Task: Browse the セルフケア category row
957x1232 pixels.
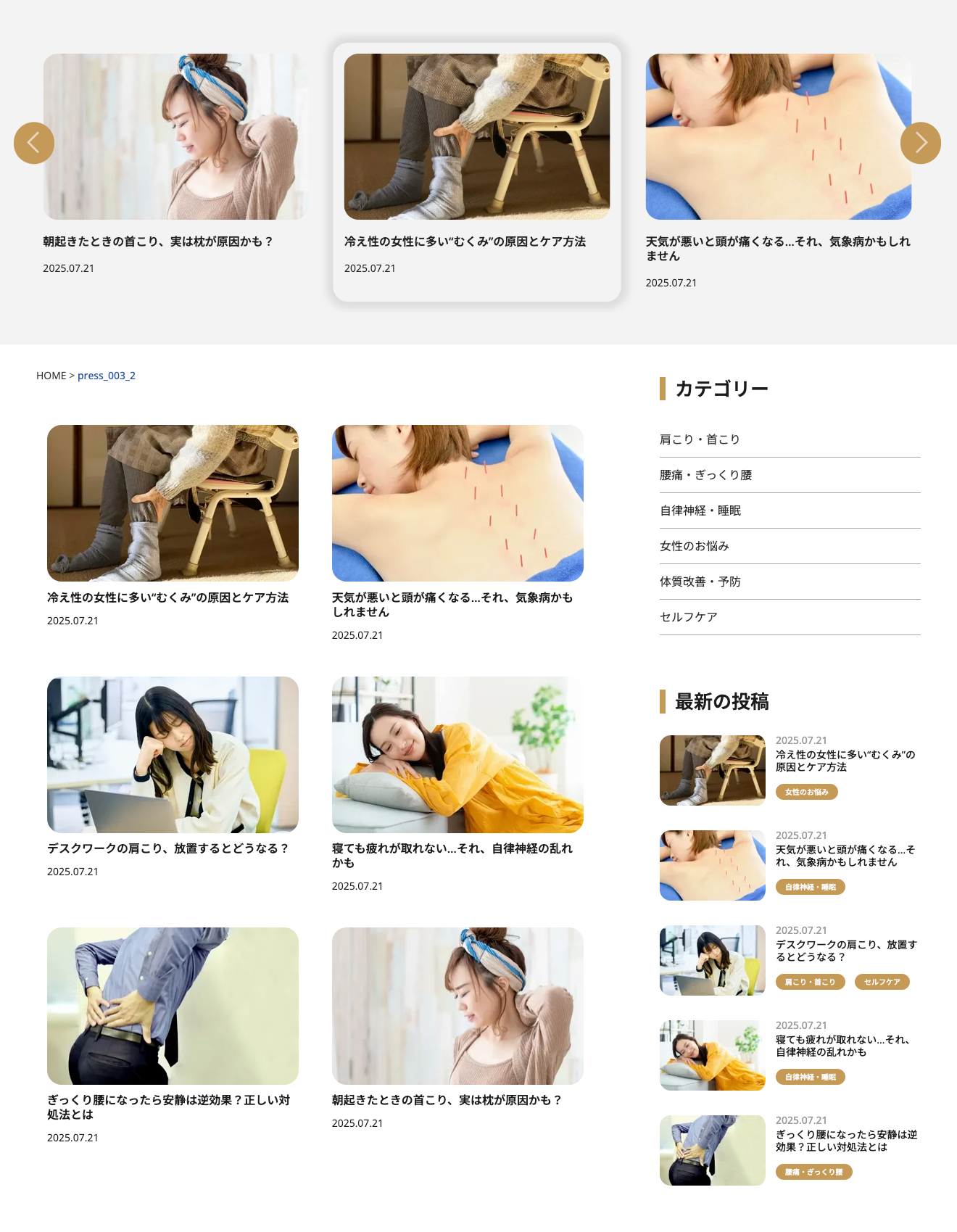Action: pos(689,617)
